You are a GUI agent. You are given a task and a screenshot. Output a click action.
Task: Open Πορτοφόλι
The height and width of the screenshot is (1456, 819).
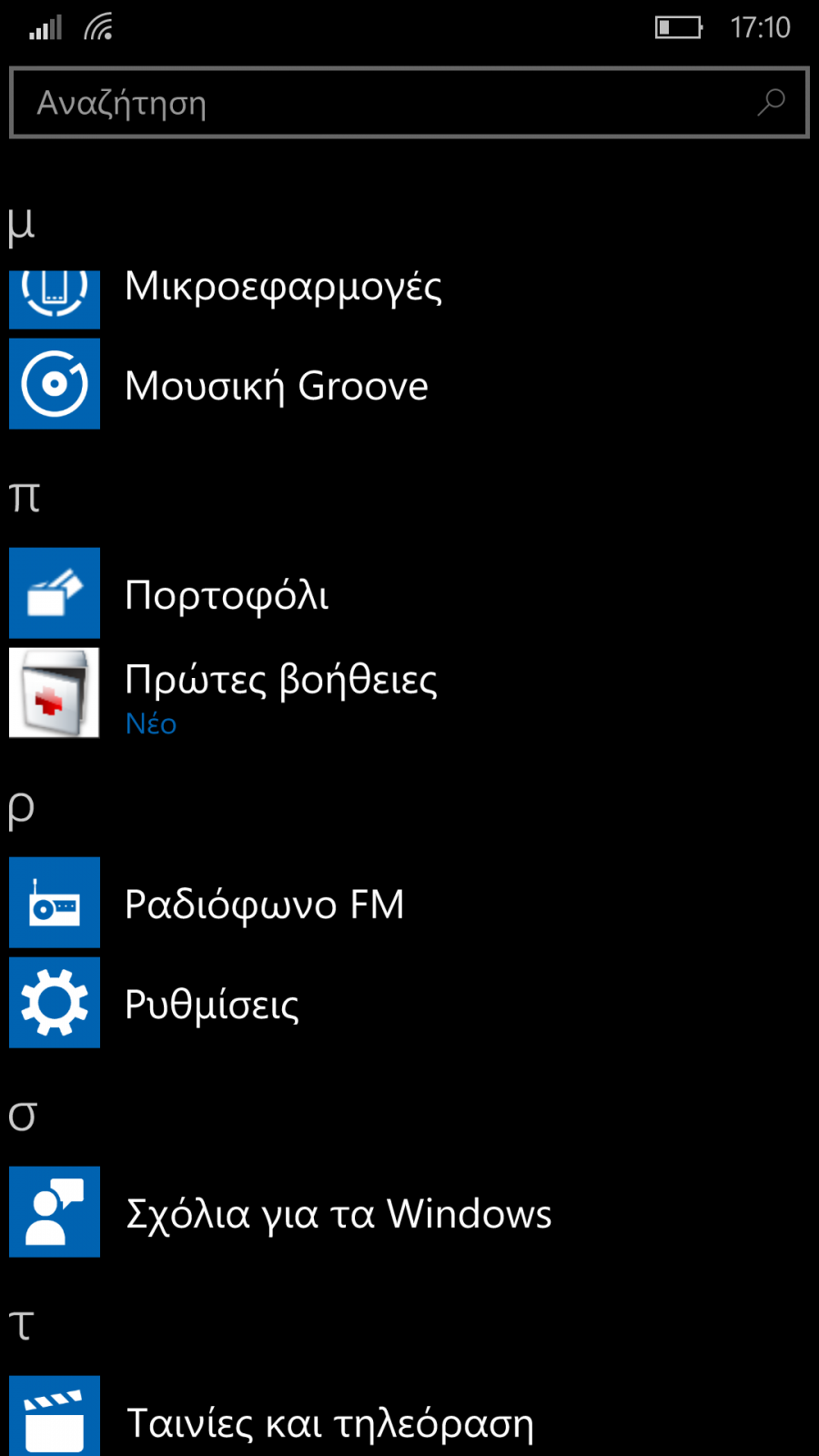[409, 593]
